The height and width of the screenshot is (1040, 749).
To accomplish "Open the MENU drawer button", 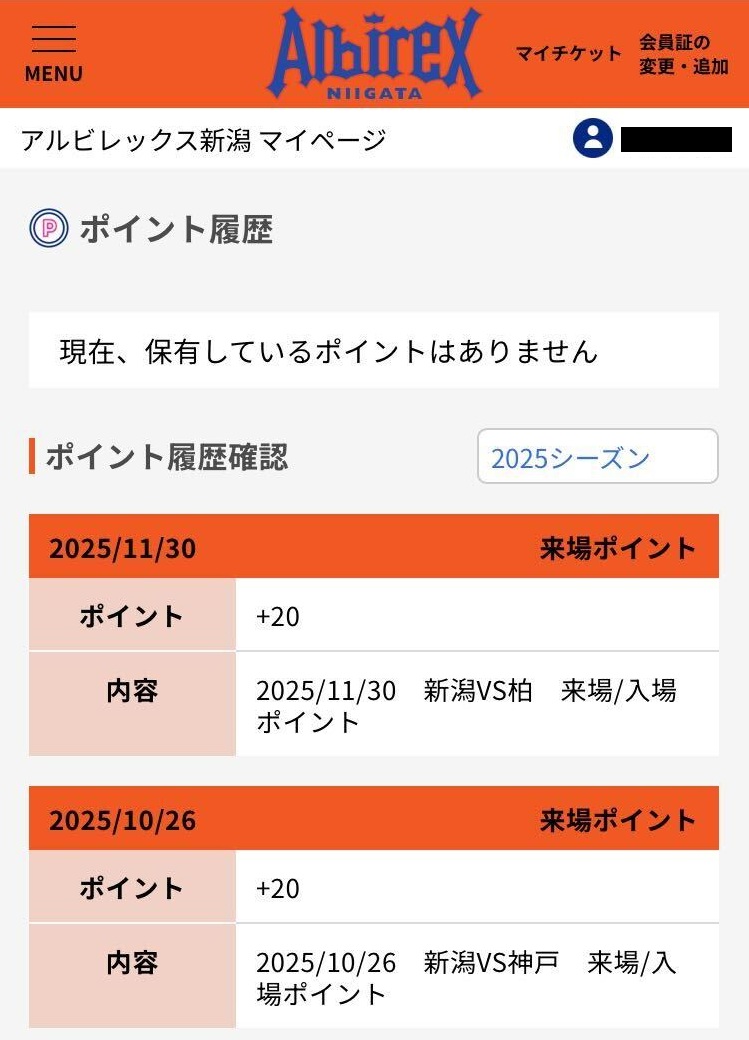I will (x=53, y=55).
